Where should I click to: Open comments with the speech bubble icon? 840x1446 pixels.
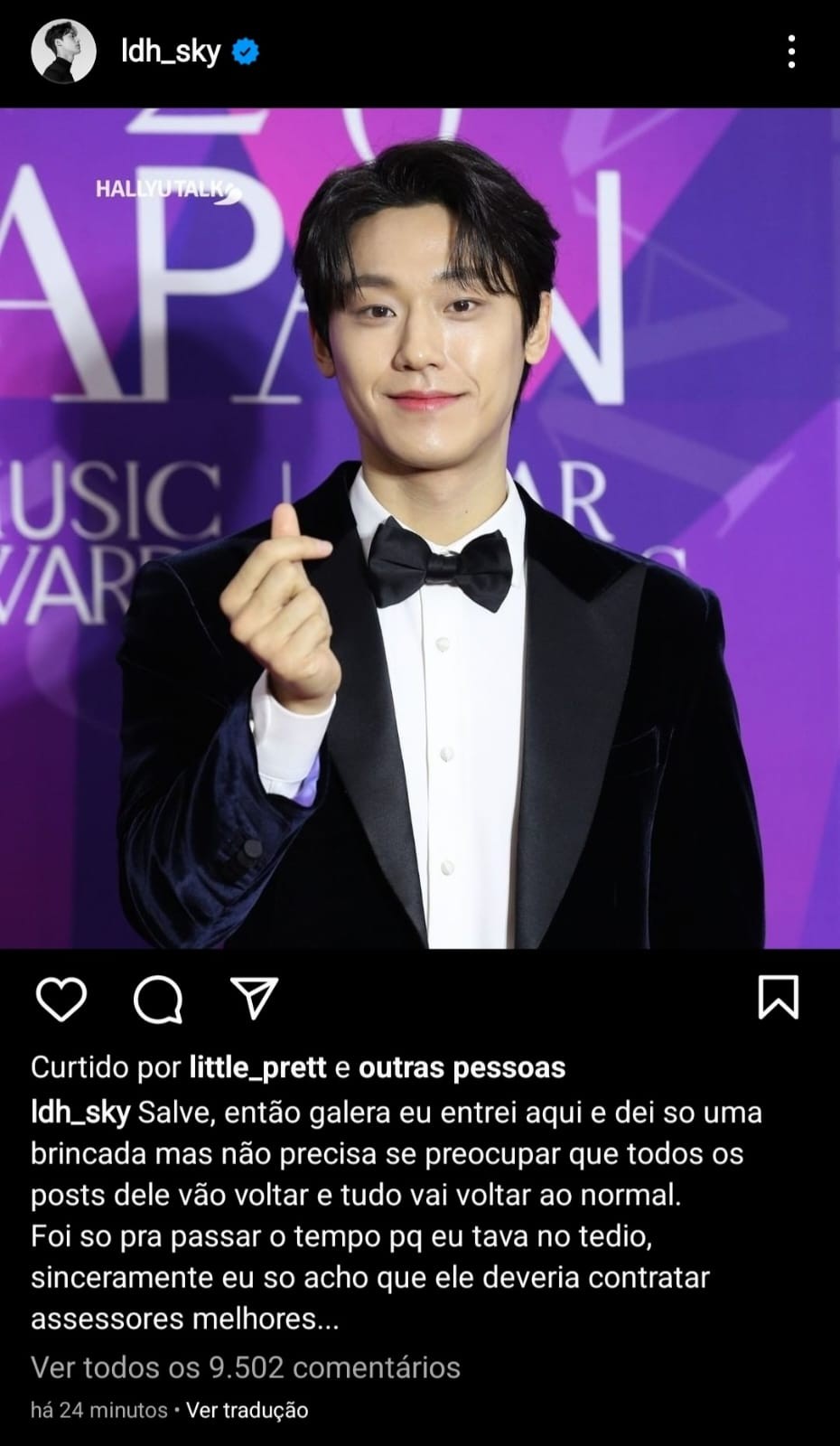point(156,999)
